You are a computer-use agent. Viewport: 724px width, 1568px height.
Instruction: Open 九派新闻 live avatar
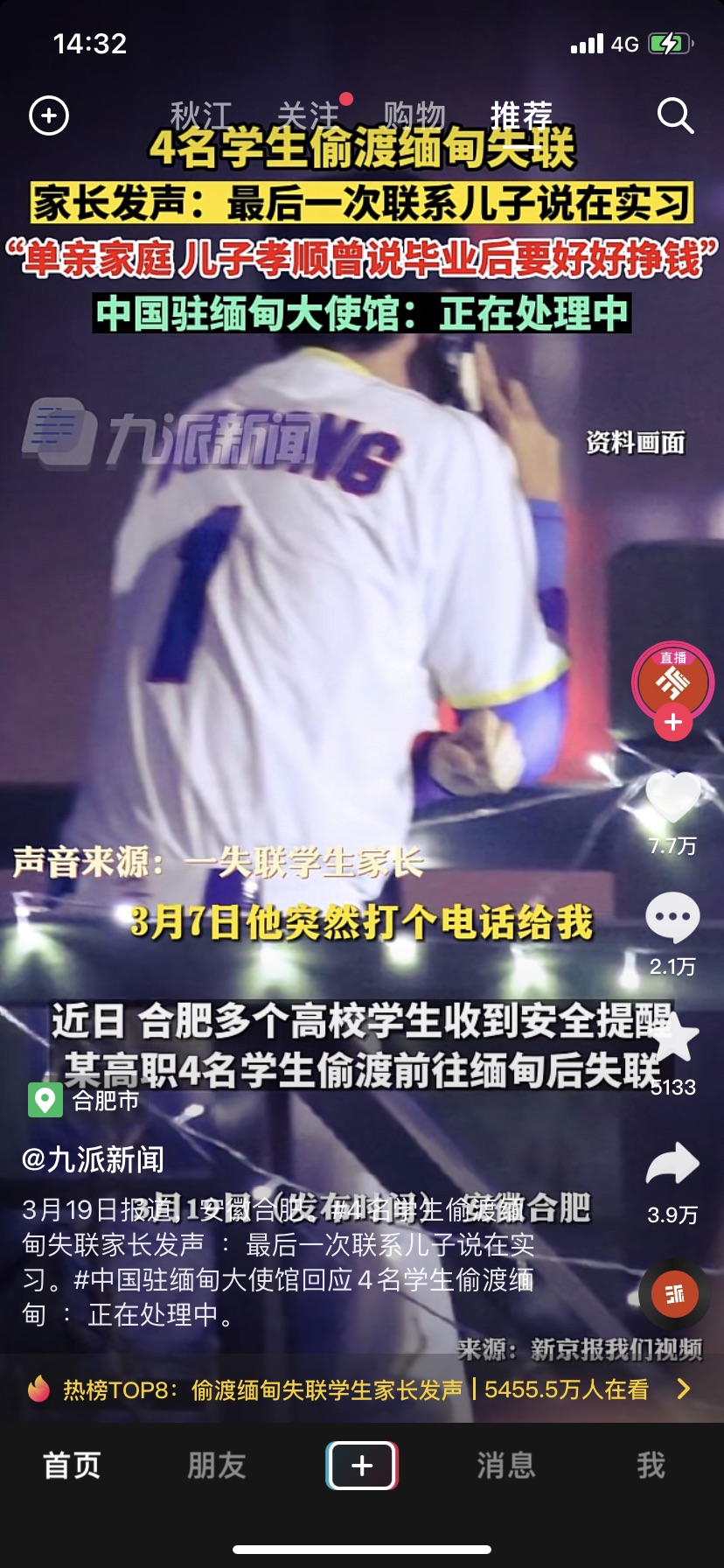click(x=672, y=681)
